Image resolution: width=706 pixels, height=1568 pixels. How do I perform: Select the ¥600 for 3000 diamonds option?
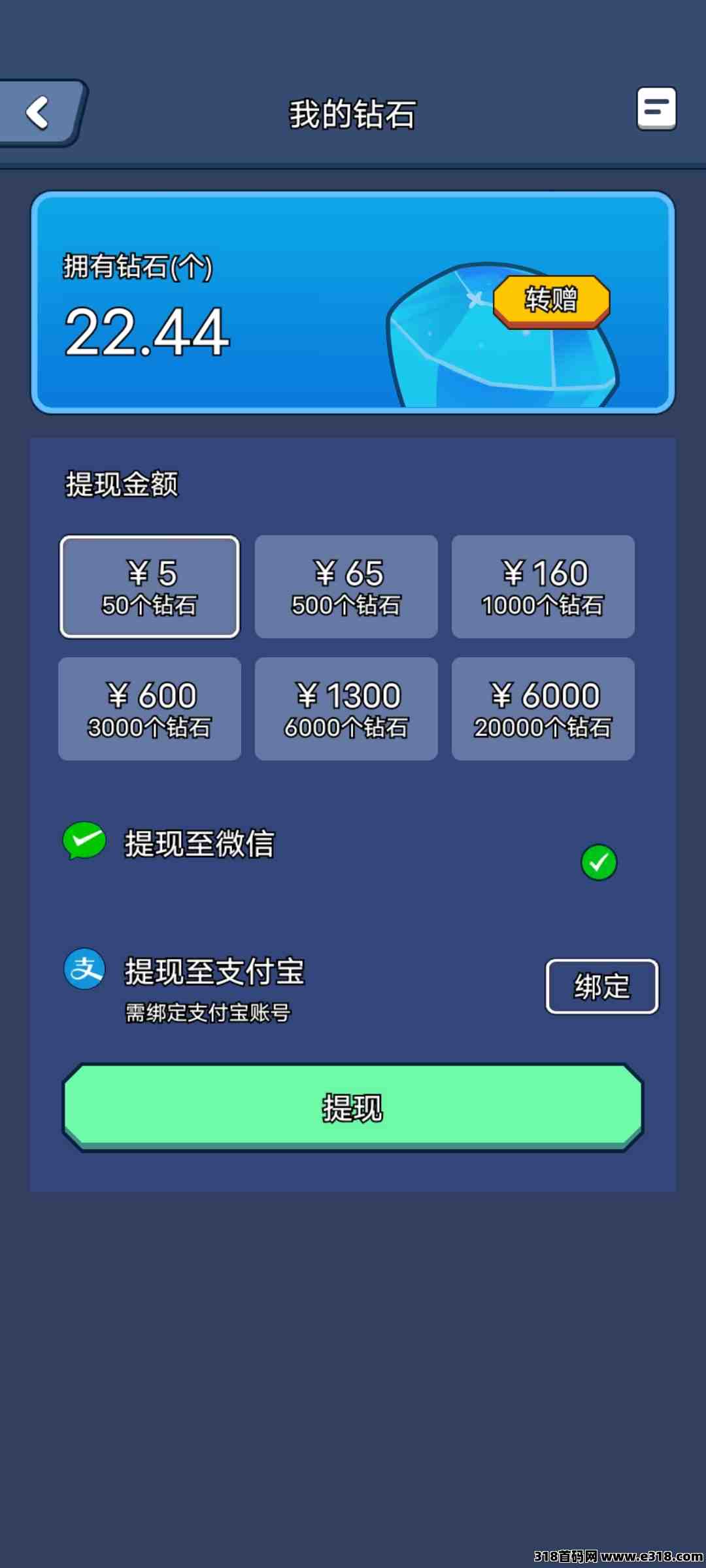pyautogui.click(x=150, y=709)
